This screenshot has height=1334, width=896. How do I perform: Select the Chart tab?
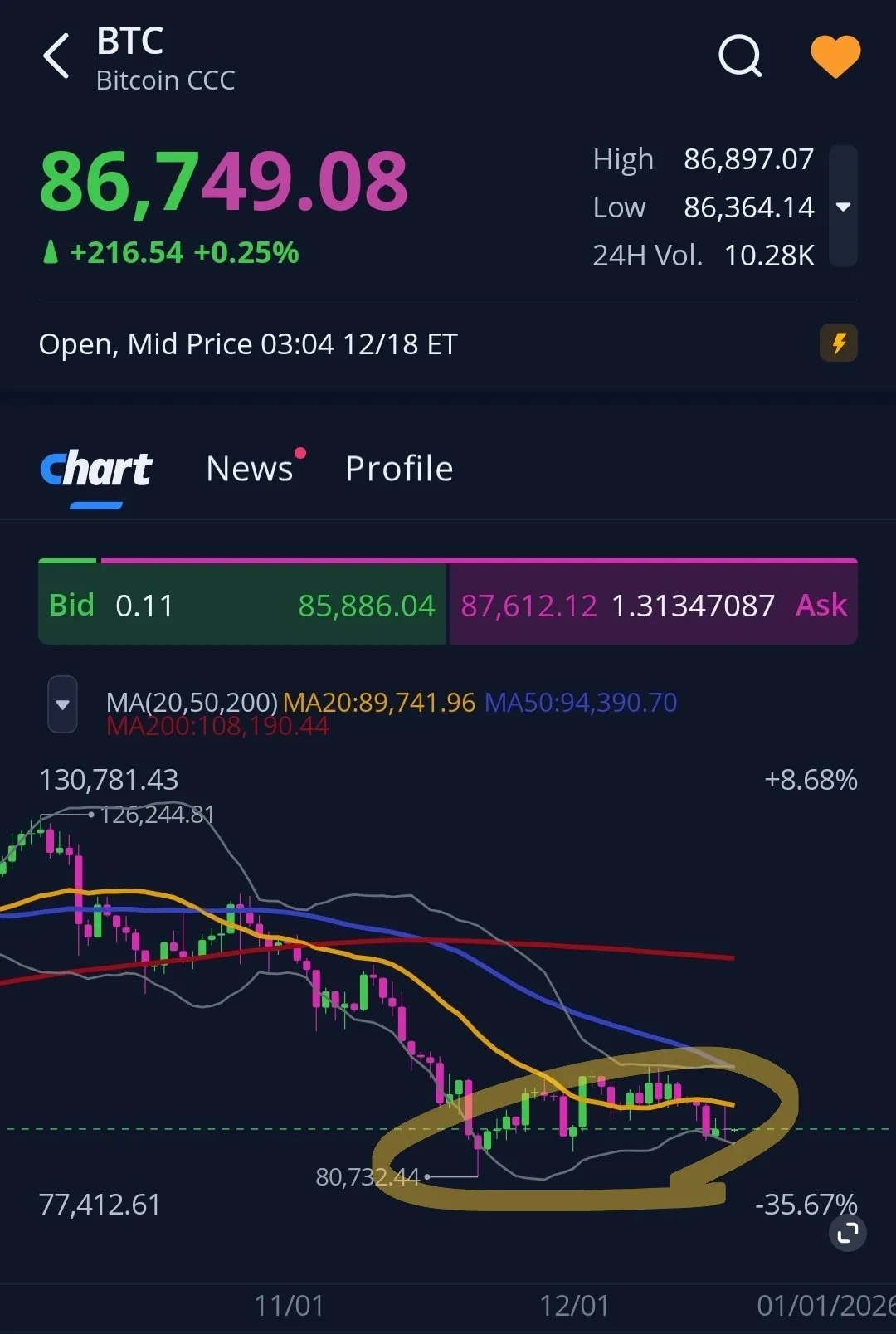(x=96, y=470)
